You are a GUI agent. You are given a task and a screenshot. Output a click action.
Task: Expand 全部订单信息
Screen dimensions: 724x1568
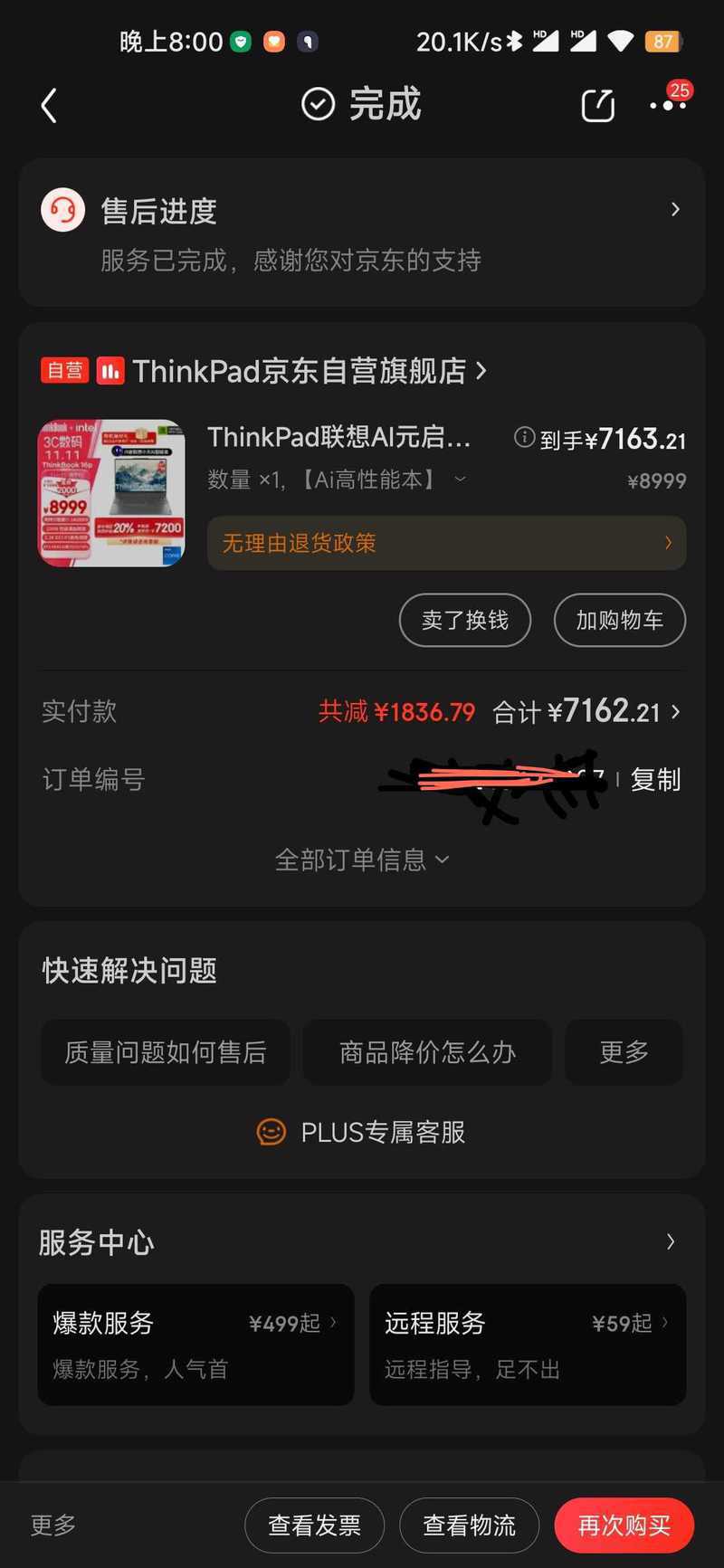point(362,860)
